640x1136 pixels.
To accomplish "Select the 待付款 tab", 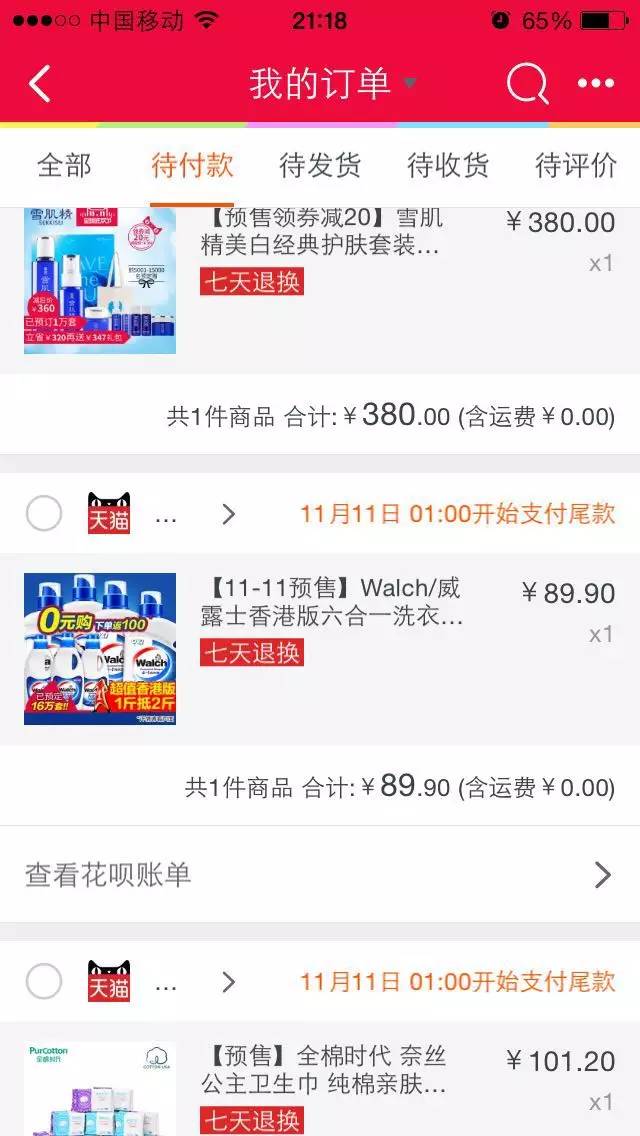I will 192,165.
